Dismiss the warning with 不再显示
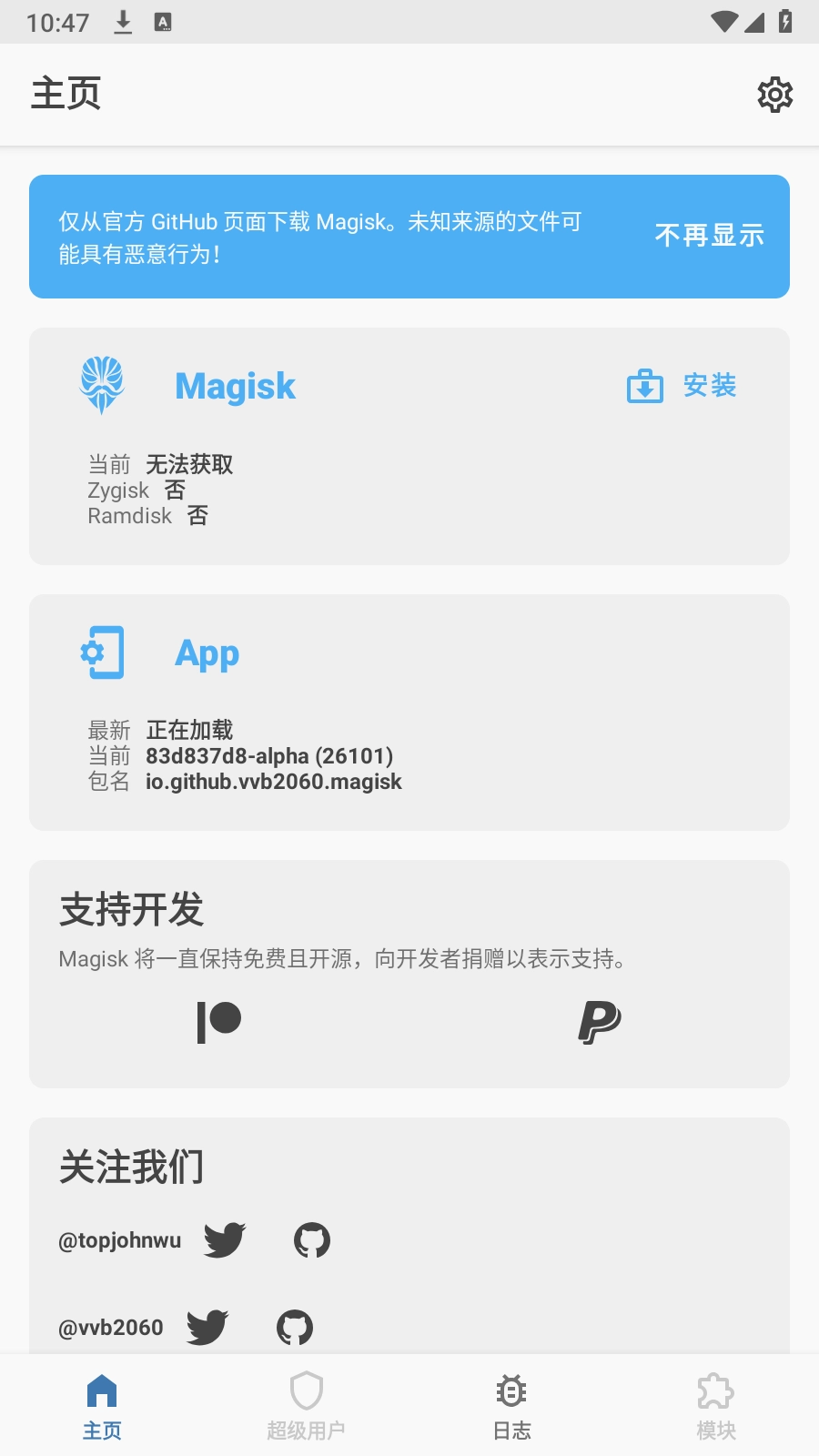The width and height of the screenshot is (819, 1456). (711, 236)
